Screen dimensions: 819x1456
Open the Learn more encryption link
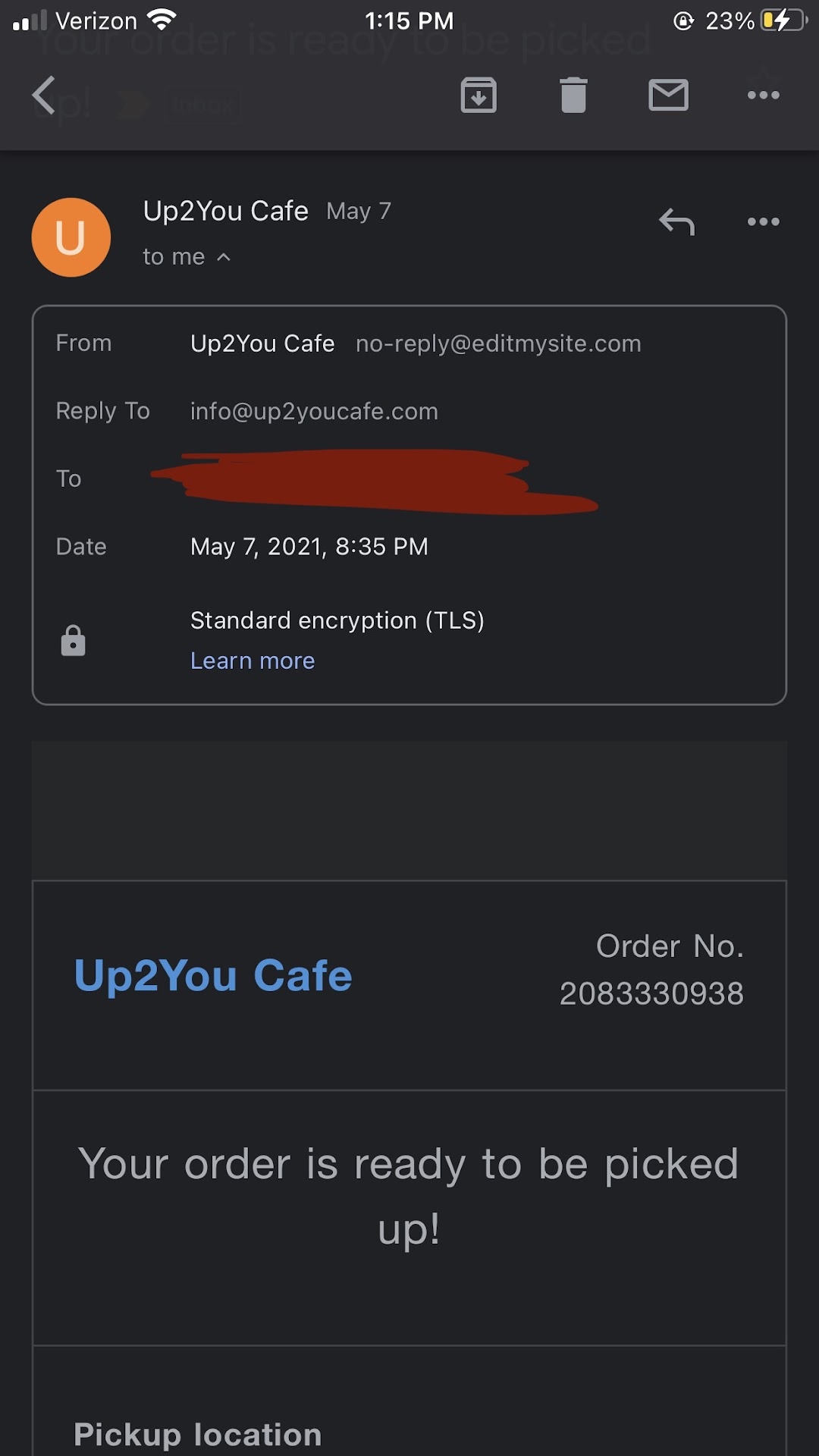pos(253,661)
